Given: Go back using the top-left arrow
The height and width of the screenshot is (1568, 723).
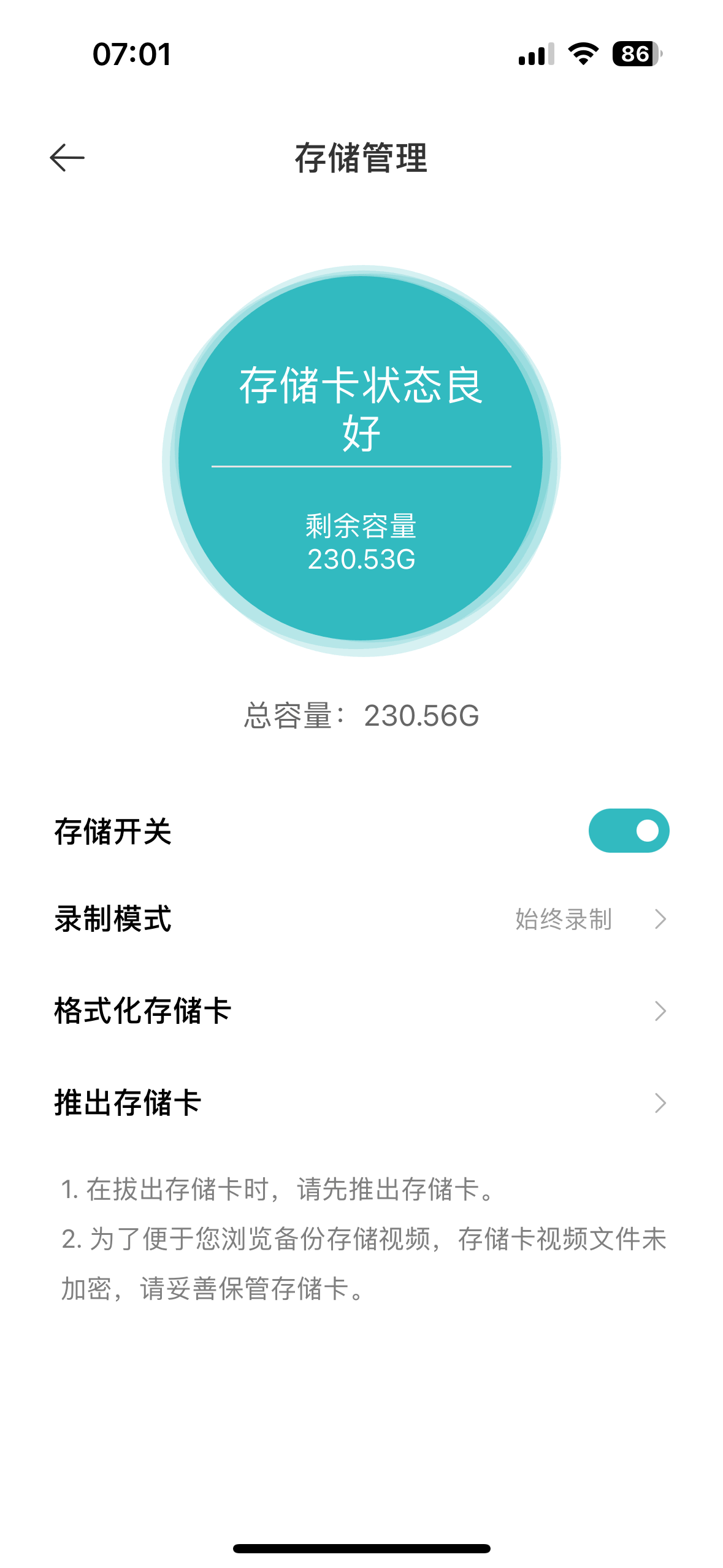Looking at the screenshot, I should point(67,158).
